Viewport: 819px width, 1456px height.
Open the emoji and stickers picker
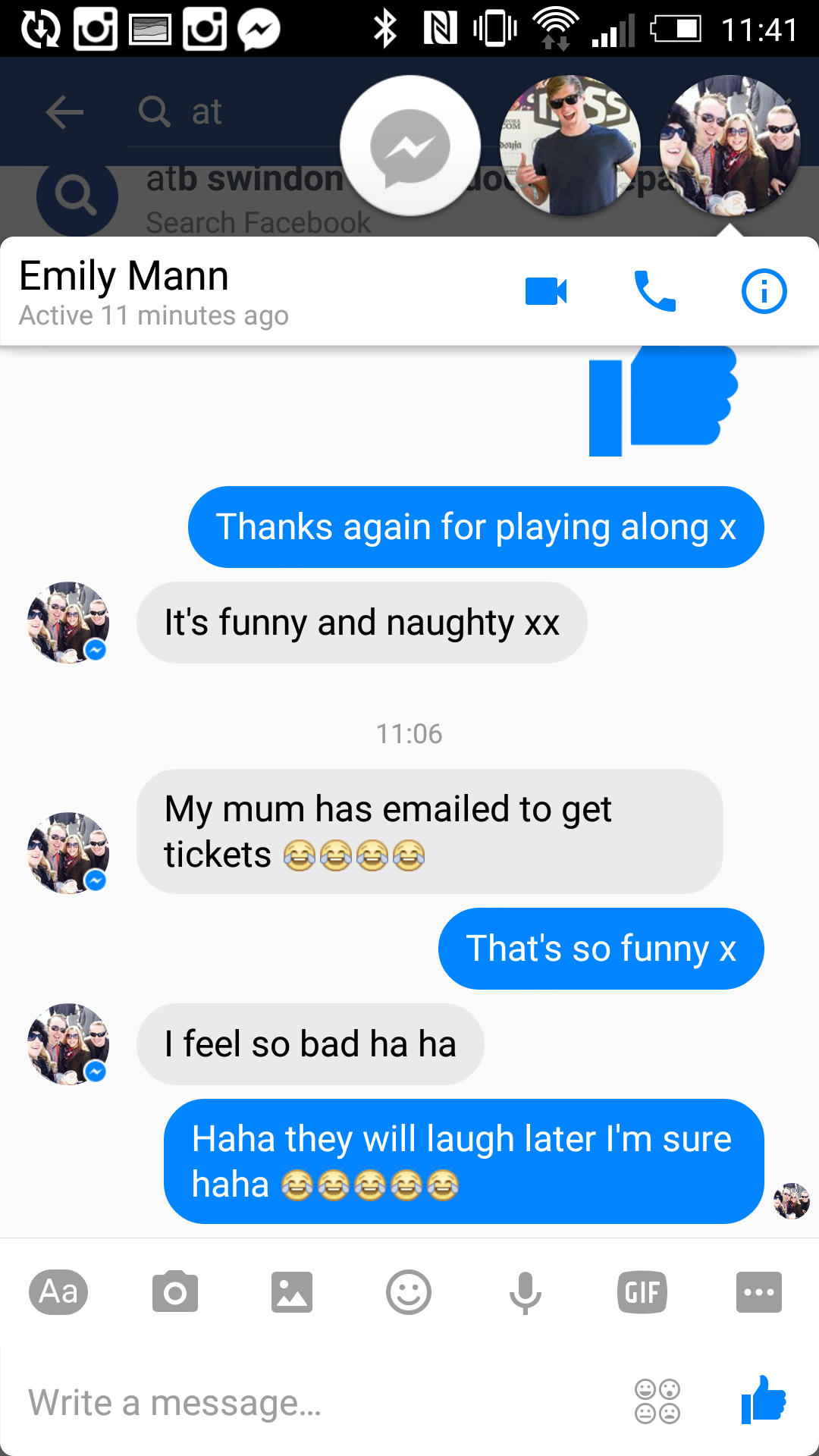409,1292
